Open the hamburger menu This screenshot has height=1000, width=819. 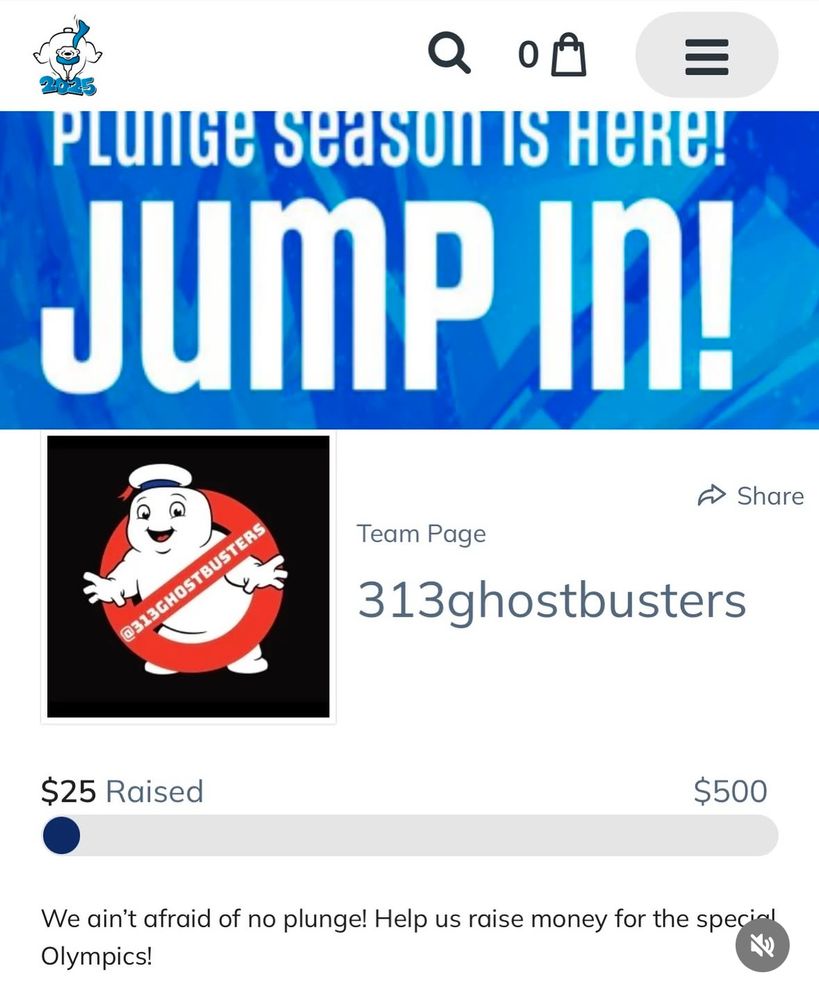[x=706, y=55]
